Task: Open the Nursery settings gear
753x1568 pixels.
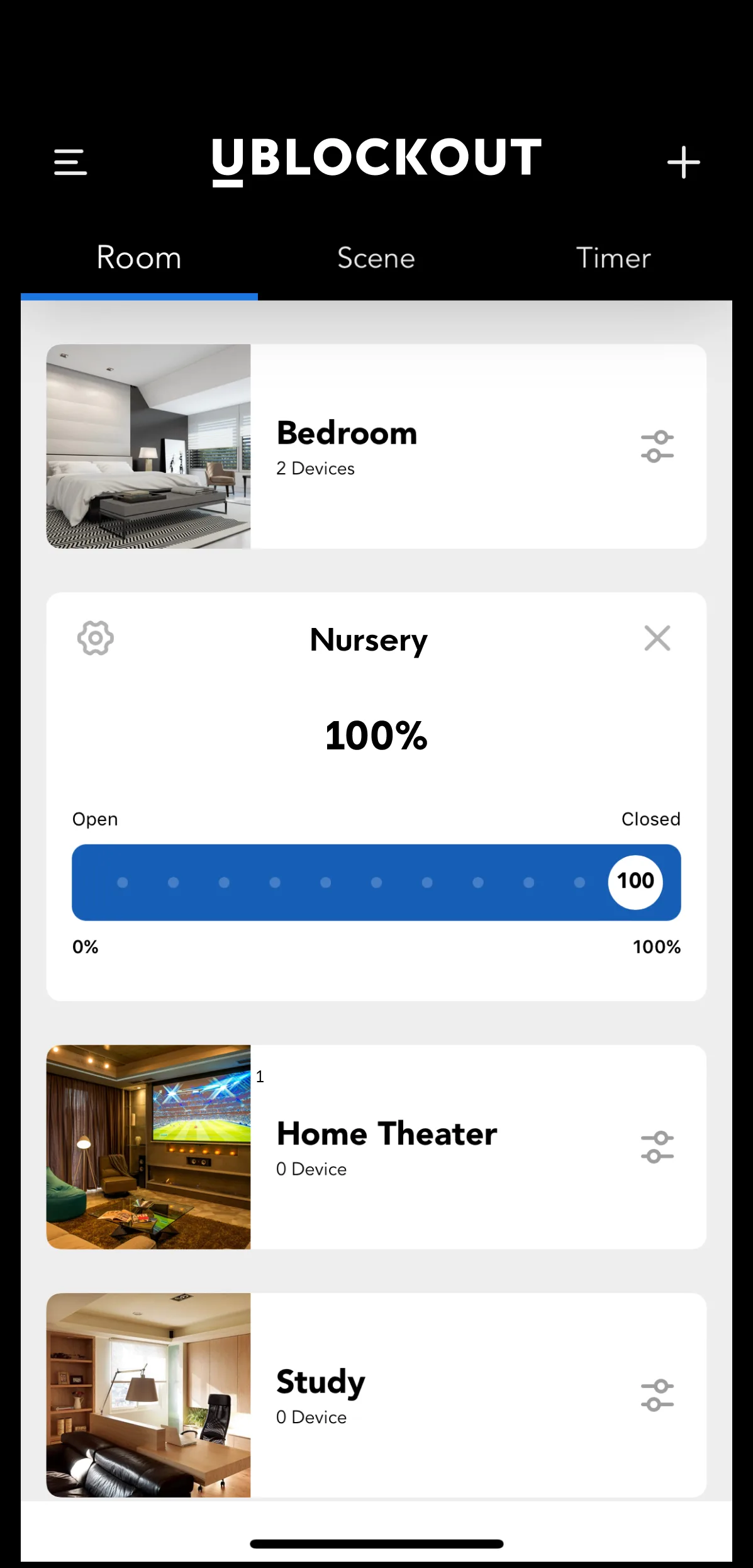Action: click(x=96, y=637)
